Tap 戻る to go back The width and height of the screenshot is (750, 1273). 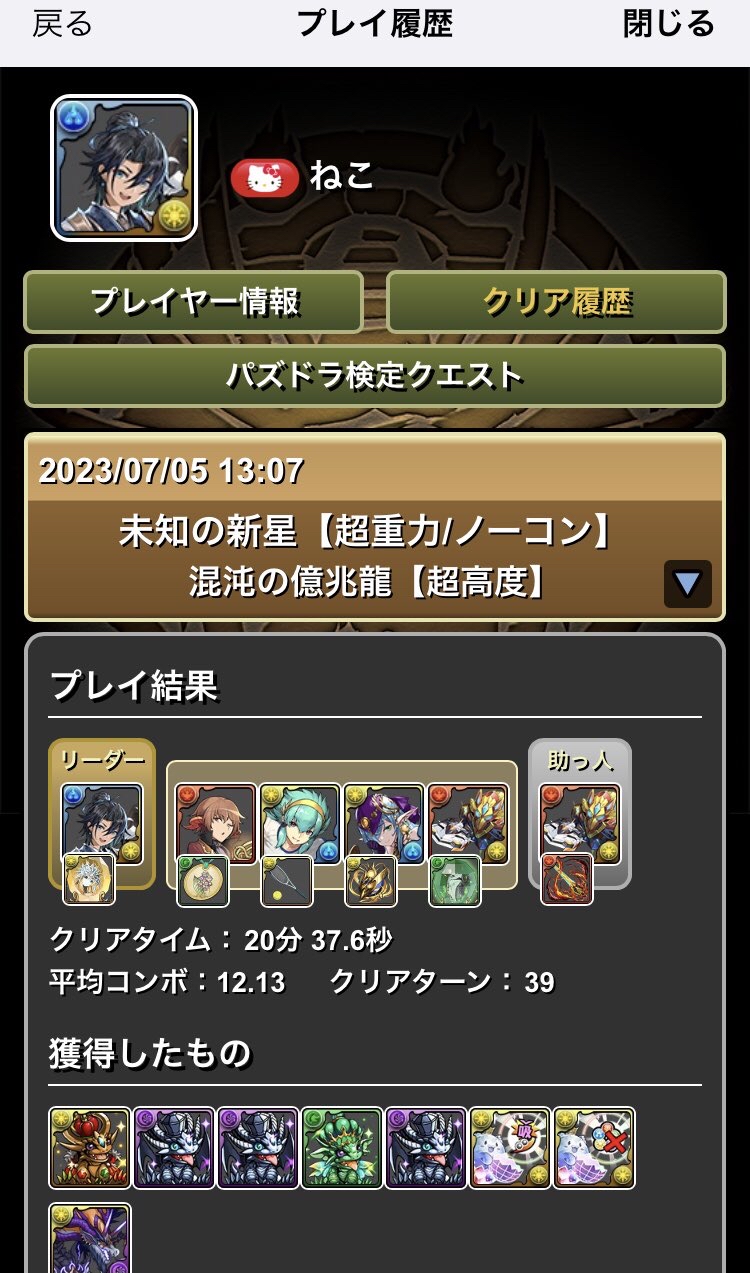click(62, 25)
